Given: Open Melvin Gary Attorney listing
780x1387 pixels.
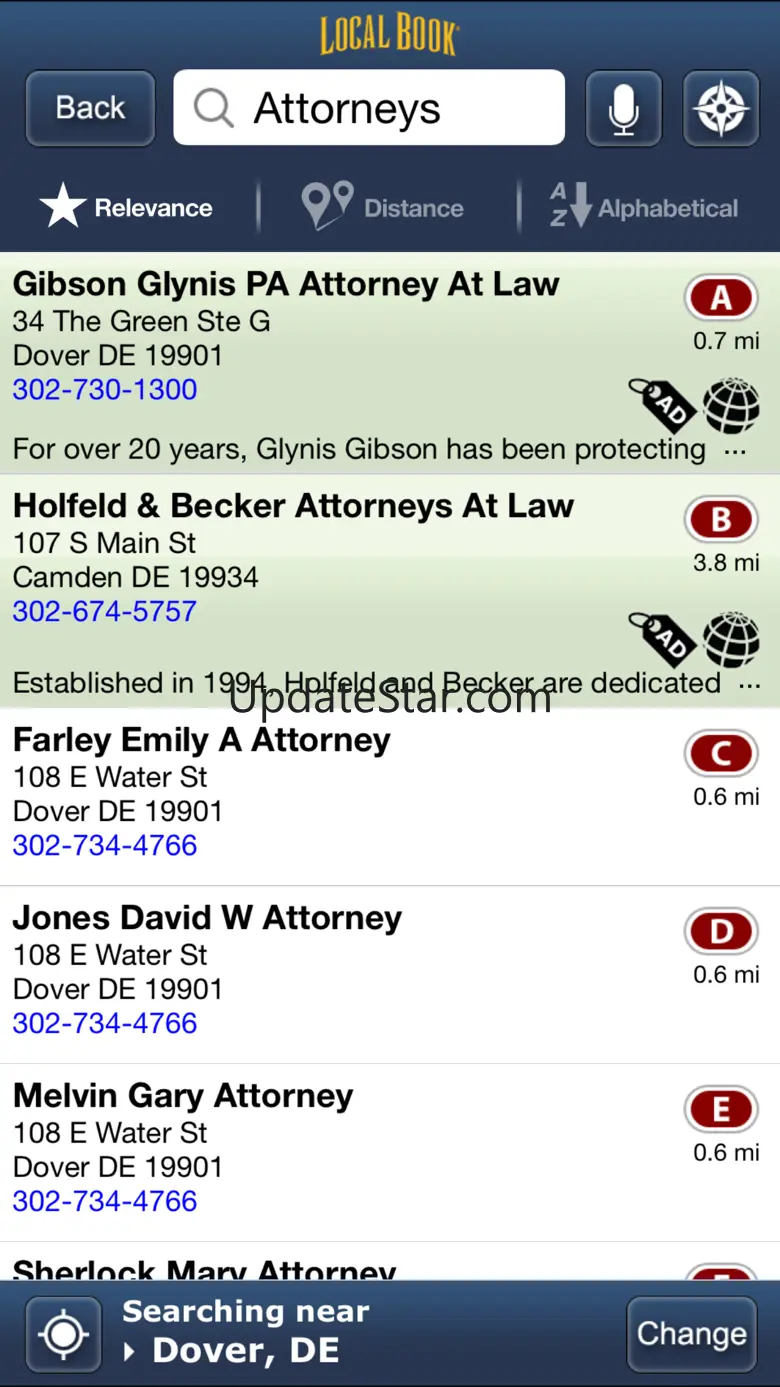Looking at the screenshot, I should coord(183,1096).
